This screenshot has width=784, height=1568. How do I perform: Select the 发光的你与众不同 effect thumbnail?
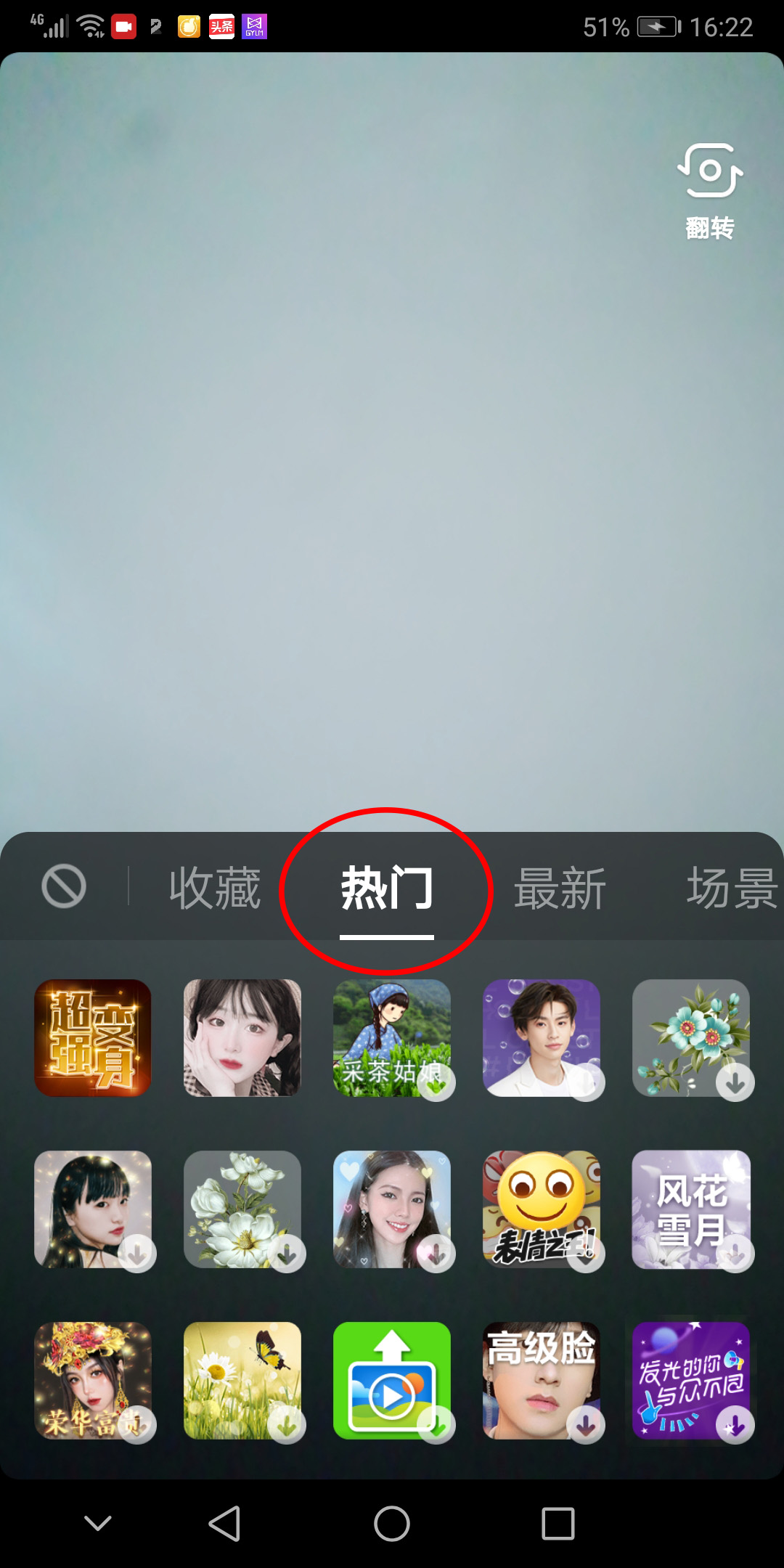tap(691, 1379)
